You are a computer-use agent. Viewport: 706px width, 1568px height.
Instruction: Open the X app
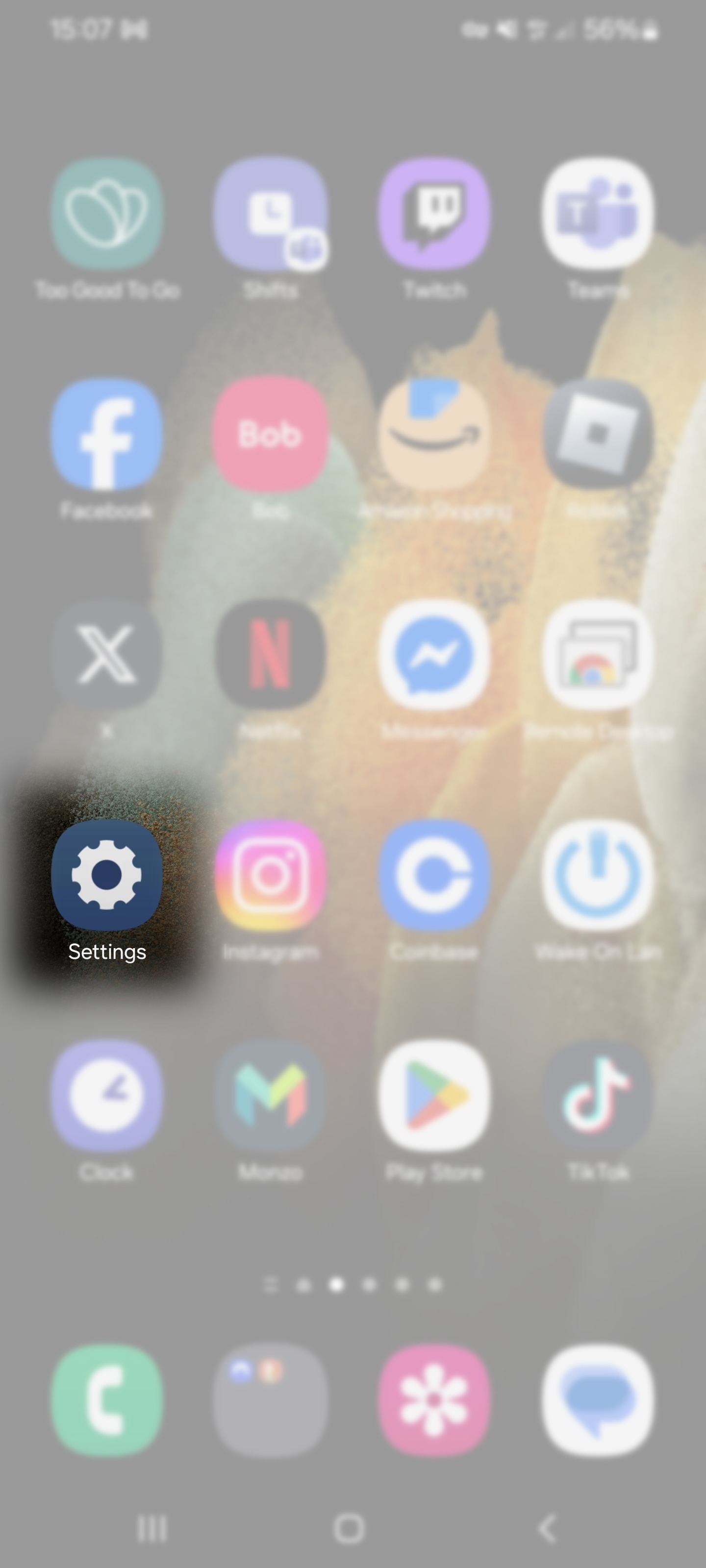106,654
